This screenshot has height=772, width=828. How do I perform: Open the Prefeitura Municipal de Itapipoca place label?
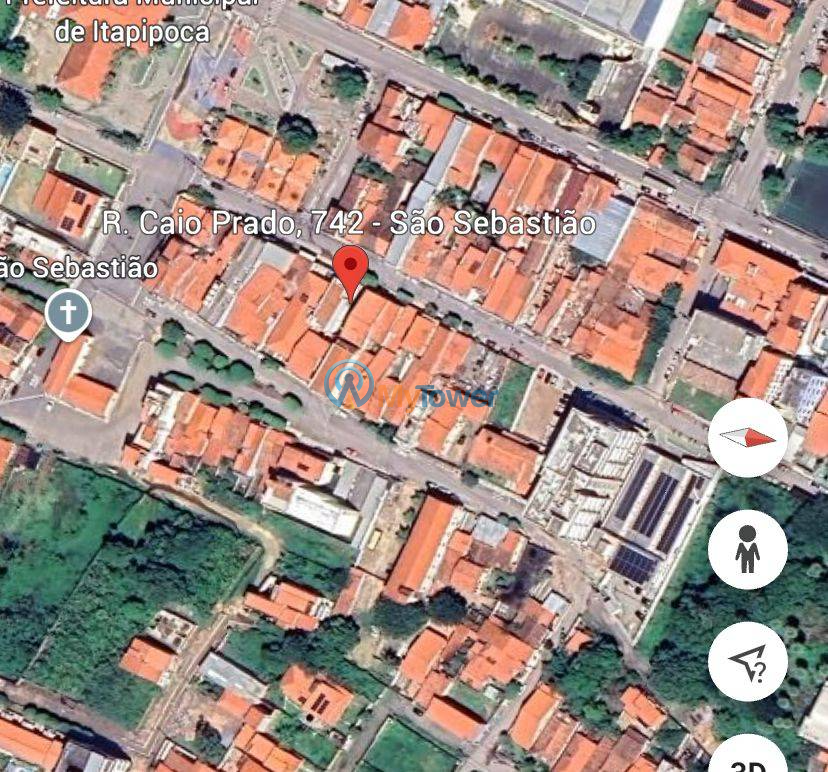click(x=134, y=22)
